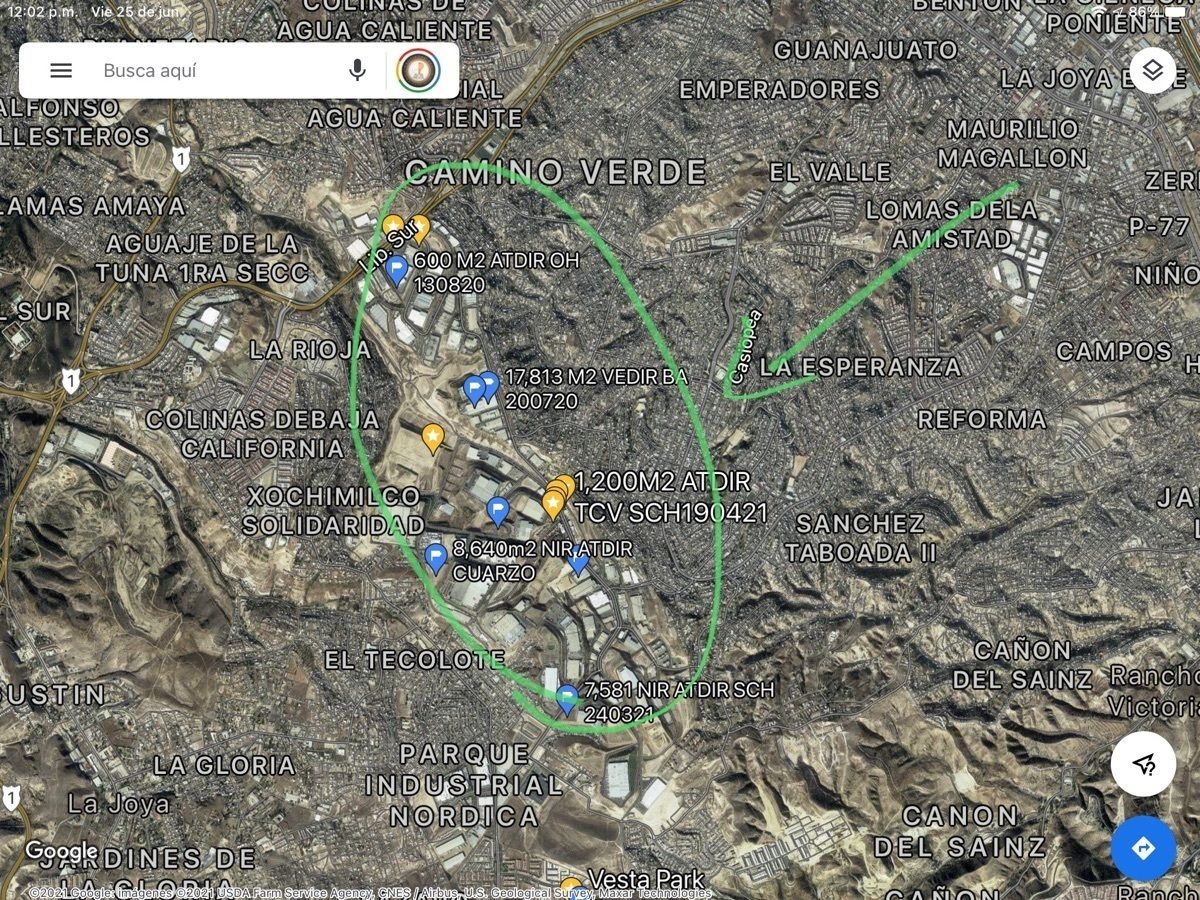Screen dimensions: 1200x900
Task: Tap the Vesta Park place marker
Action: coord(572,886)
